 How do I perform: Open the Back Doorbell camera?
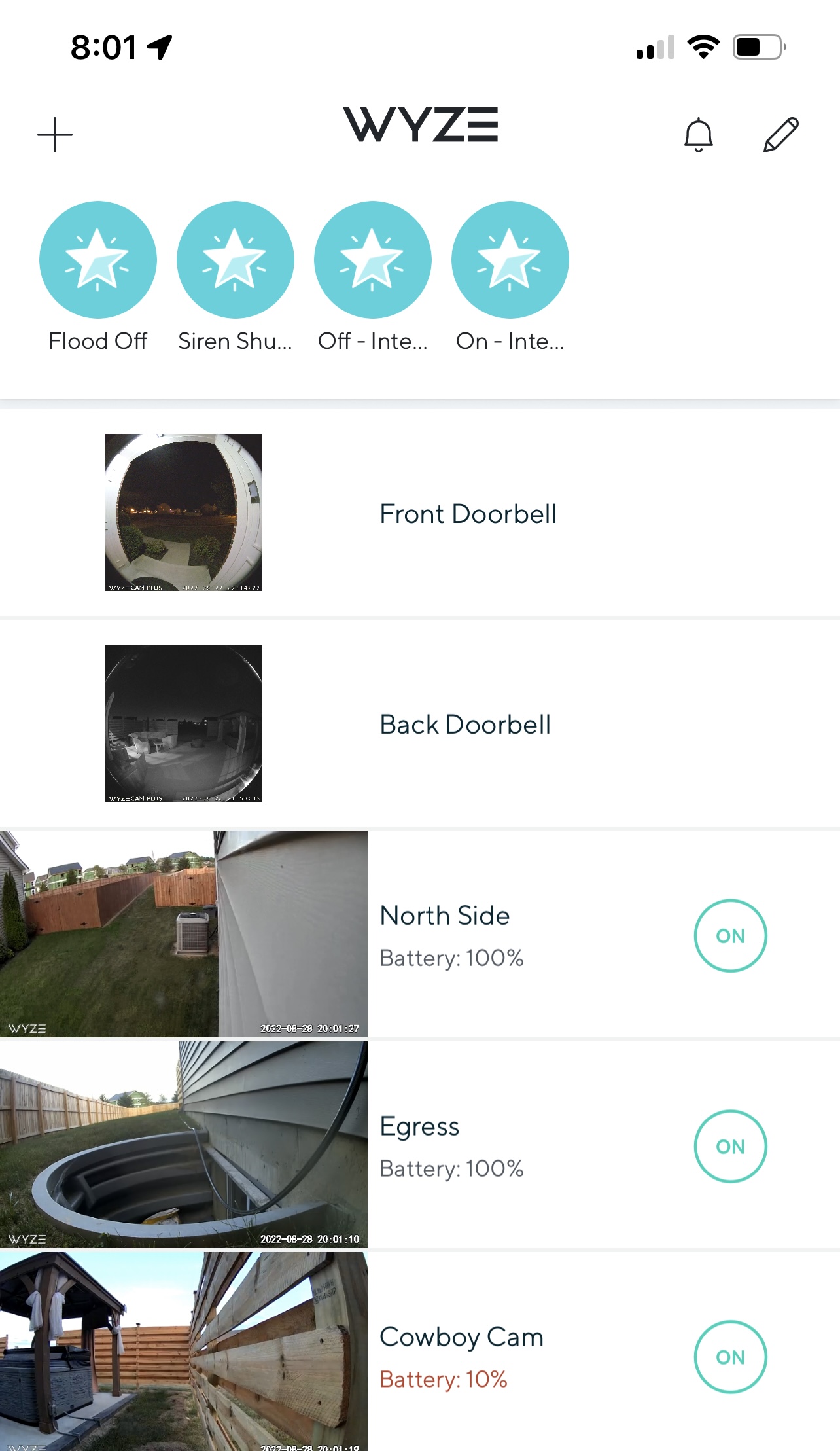click(x=184, y=723)
